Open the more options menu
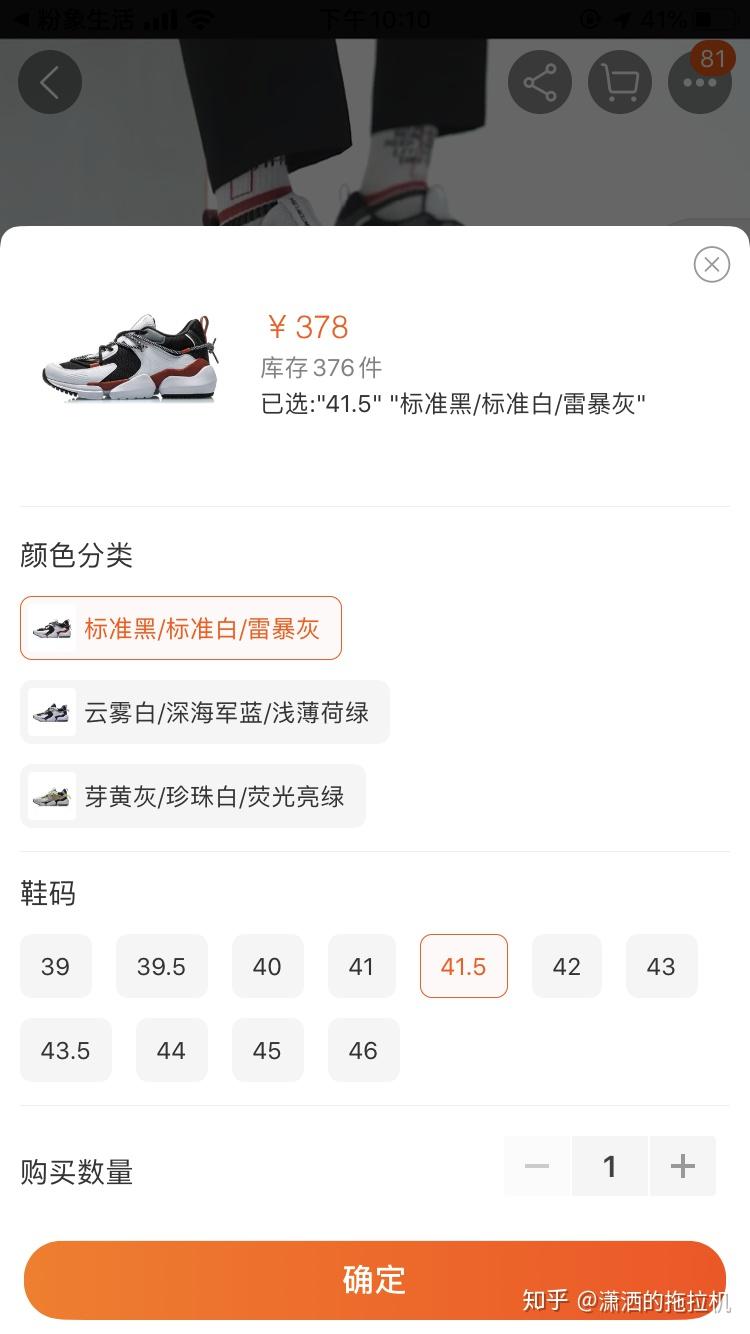This screenshot has height=1334, width=750. click(x=699, y=82)
